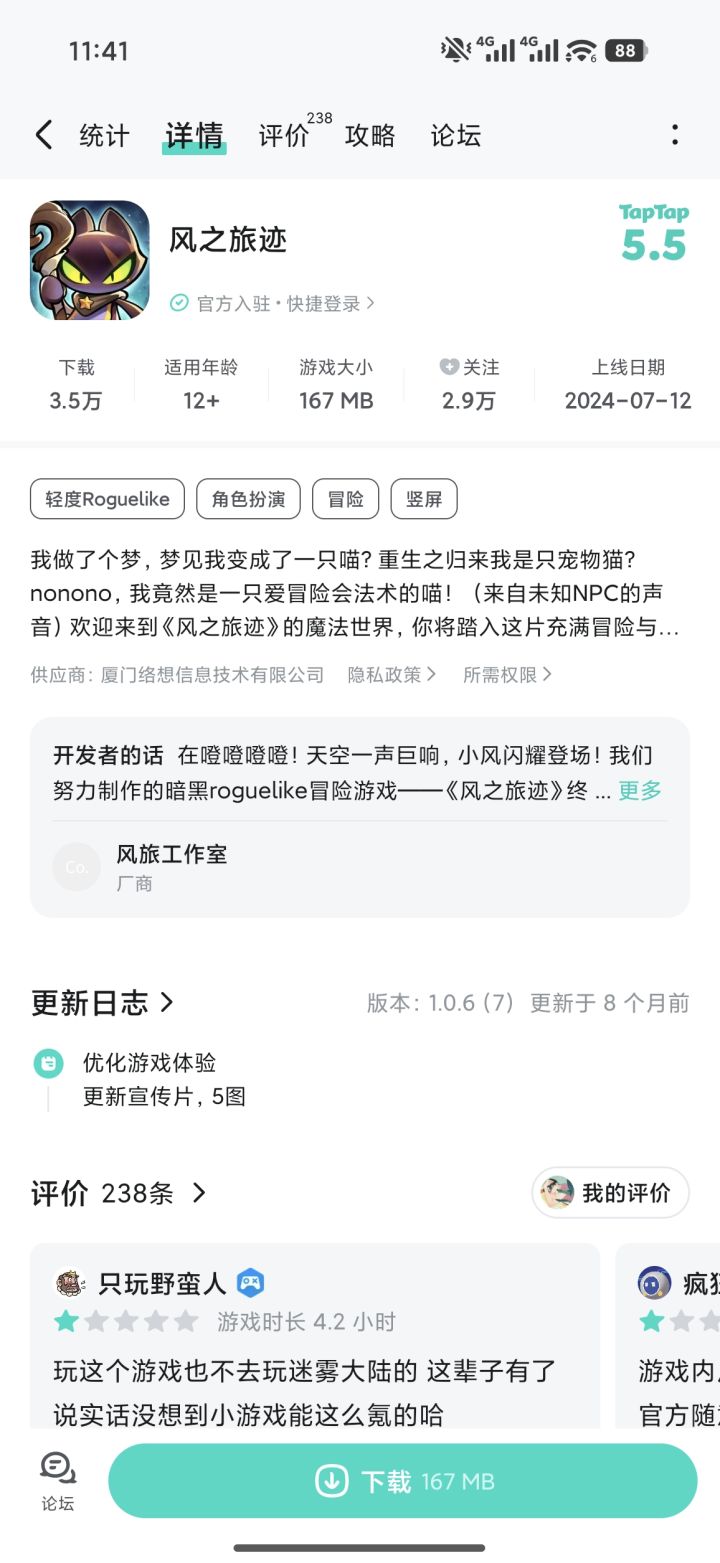Select the 轻度Roguelike tag

click(107, 498)
